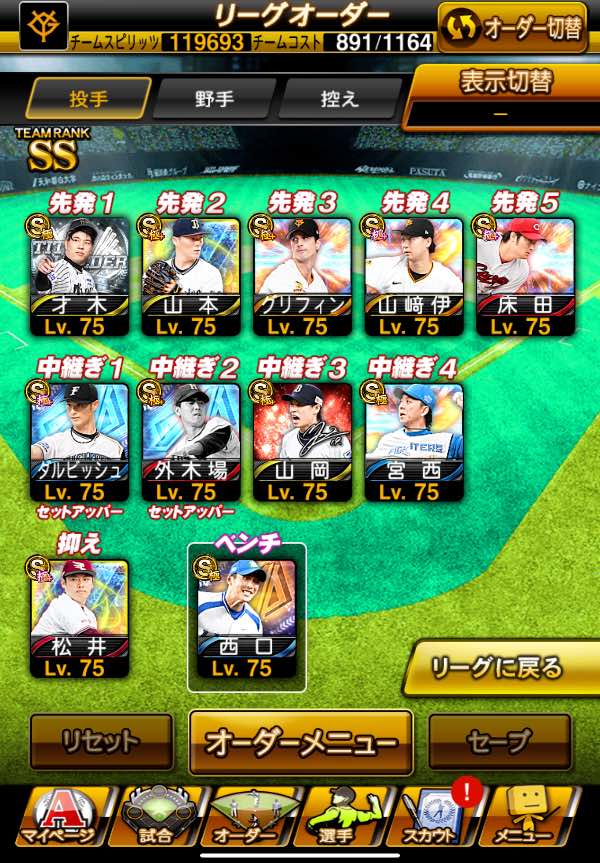Tap リーグに戻る to return to league
This screenshot has width=600, height=863.
coord(501,668)
